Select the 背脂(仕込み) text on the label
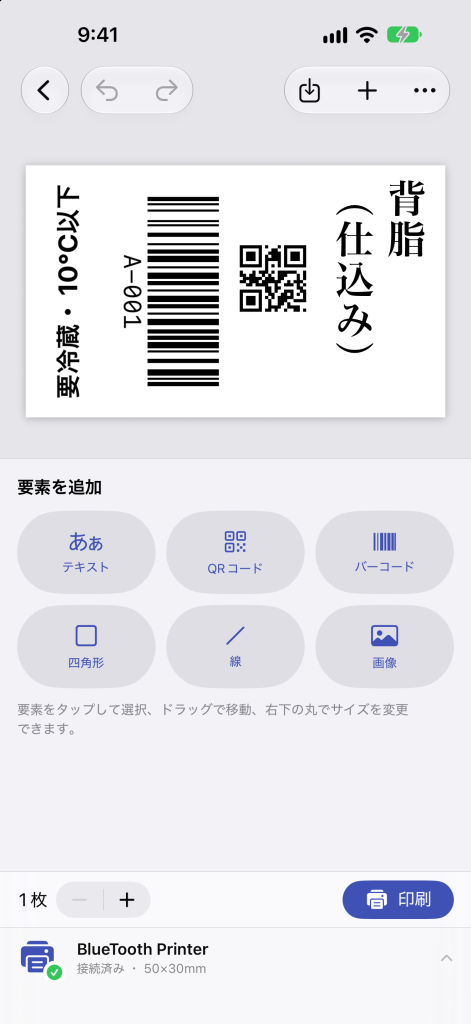Viewport: 471px width, 1024px height. point(380,267)
